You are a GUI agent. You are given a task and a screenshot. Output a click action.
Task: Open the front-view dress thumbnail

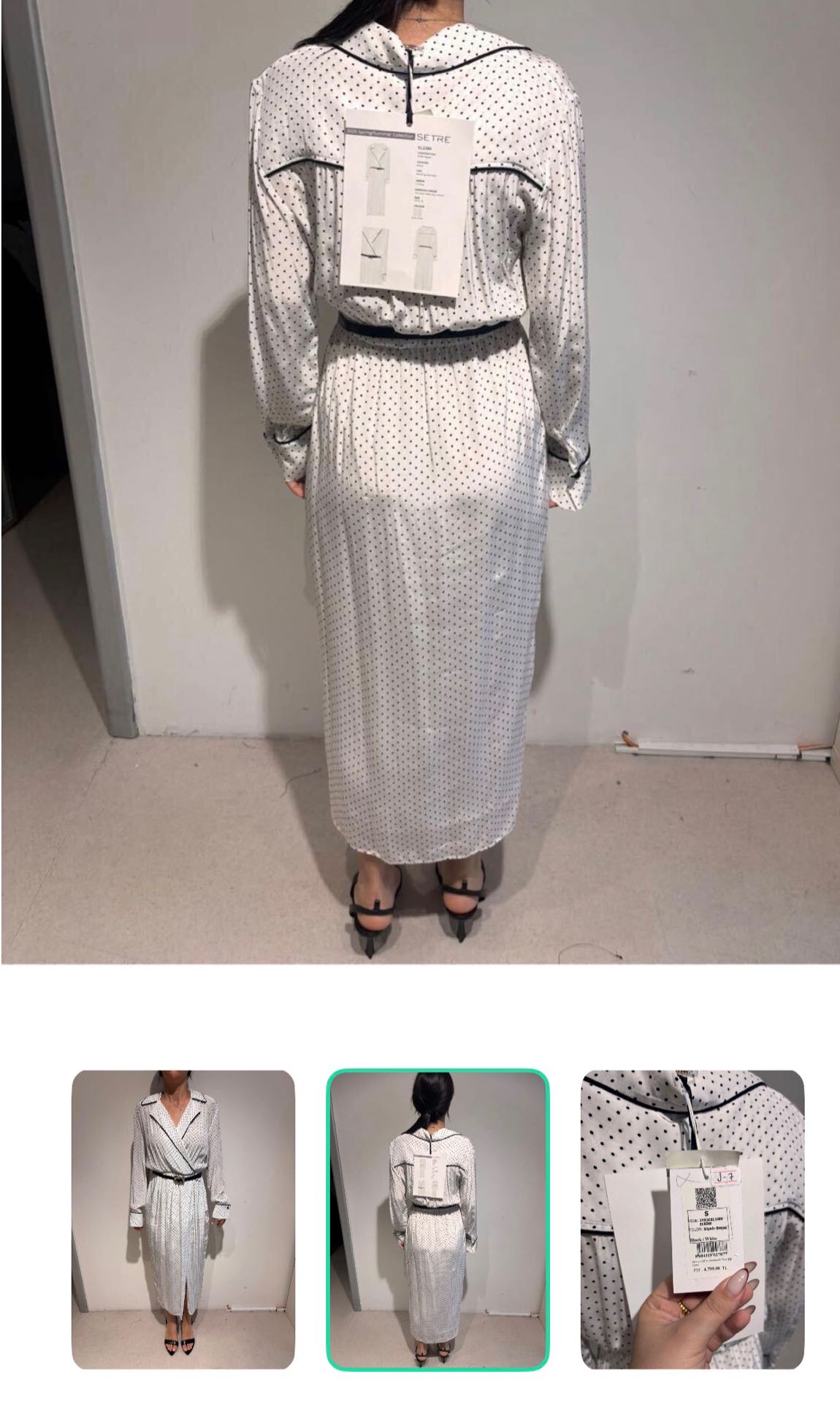tap(183, 1219)
